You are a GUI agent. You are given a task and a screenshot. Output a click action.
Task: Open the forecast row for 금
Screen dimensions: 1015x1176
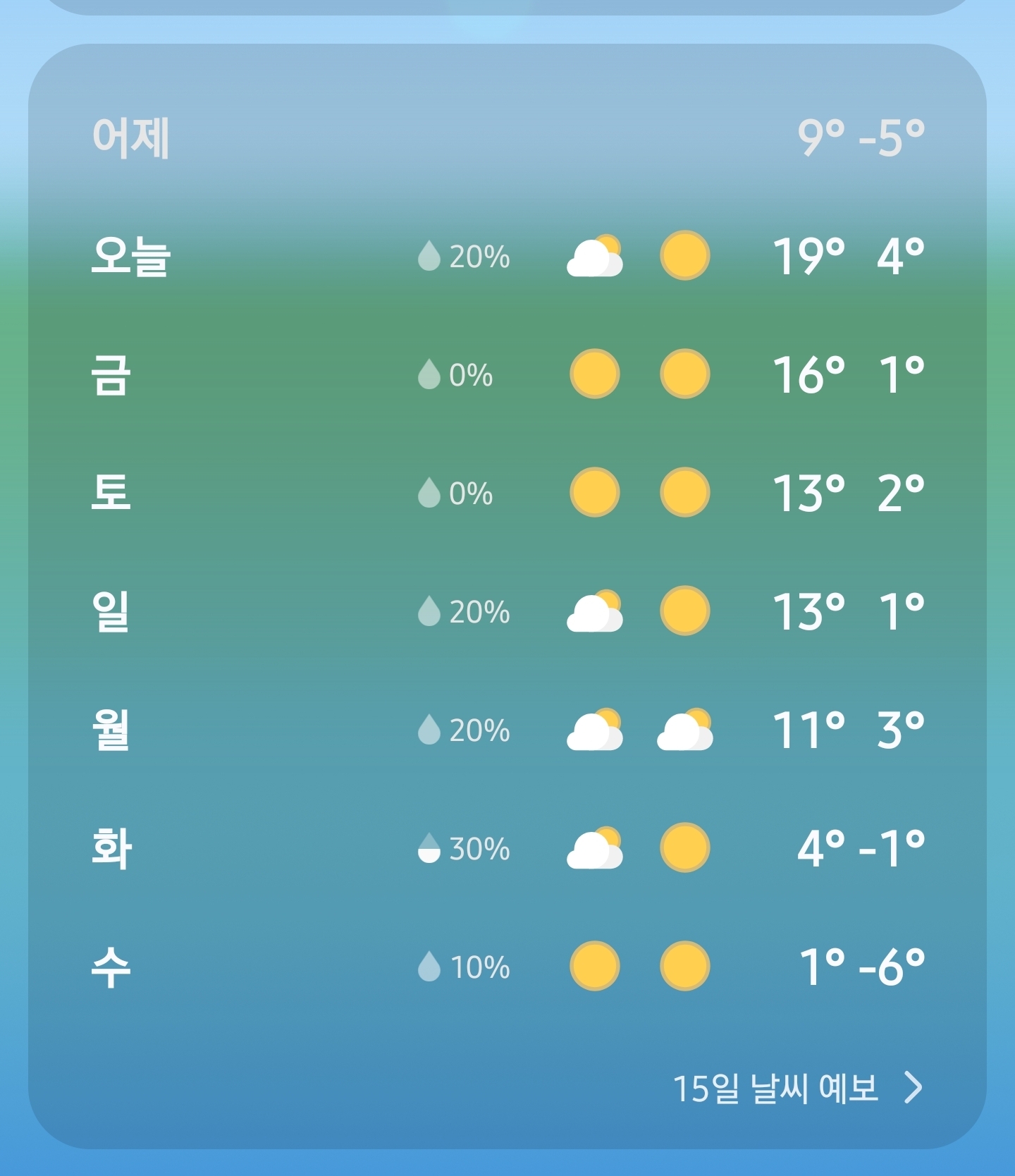pyautogui.click(x=508, y=374)
